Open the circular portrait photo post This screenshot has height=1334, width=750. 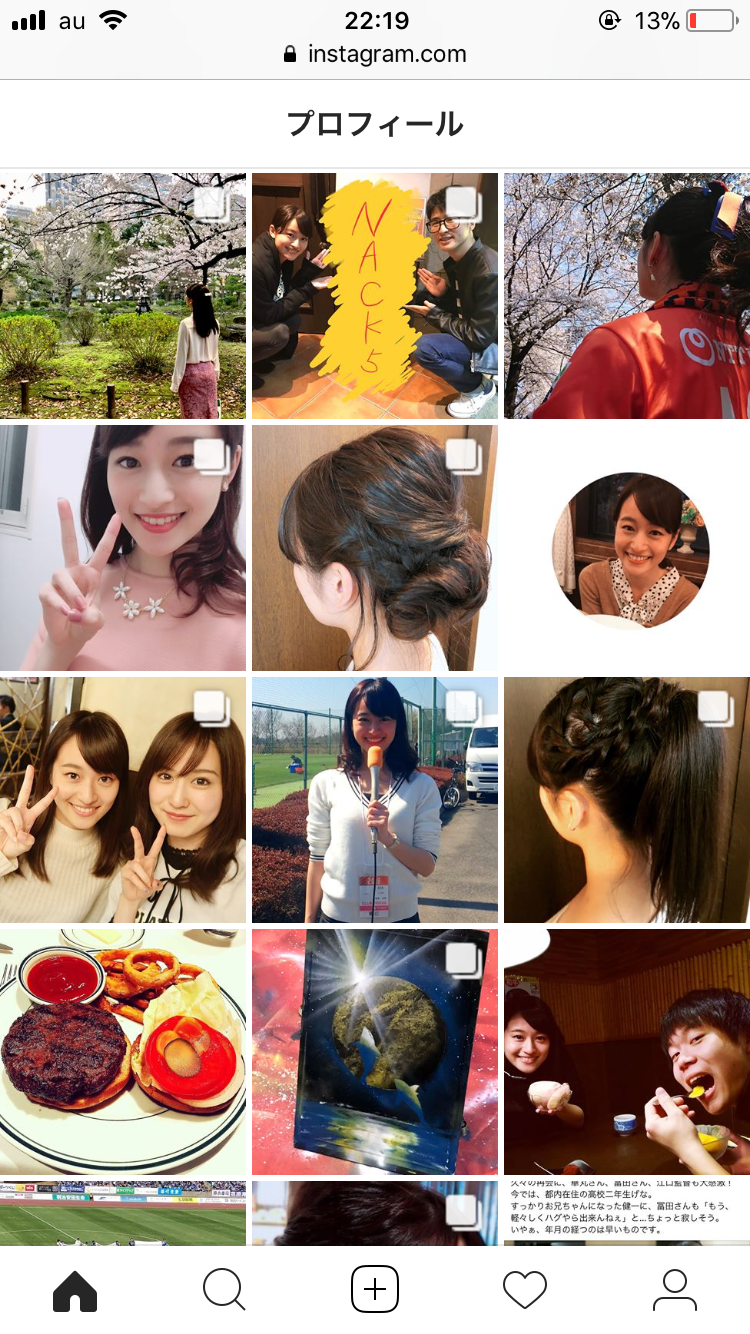pyautogui.click(x=627, y=548)
